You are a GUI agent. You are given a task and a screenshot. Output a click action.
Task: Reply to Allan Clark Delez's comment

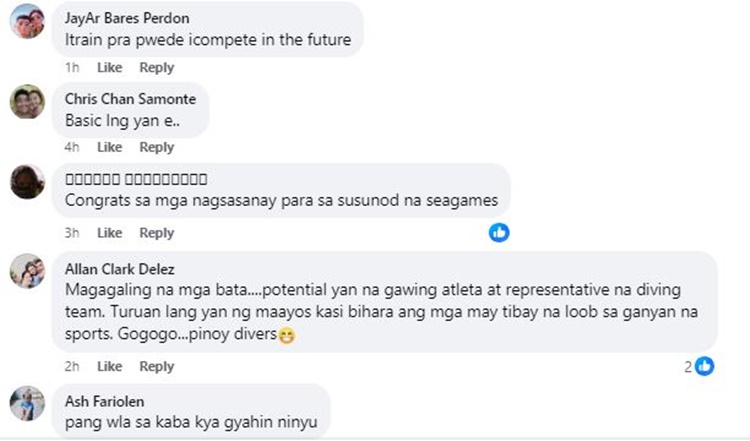click(x=157, y=367)
